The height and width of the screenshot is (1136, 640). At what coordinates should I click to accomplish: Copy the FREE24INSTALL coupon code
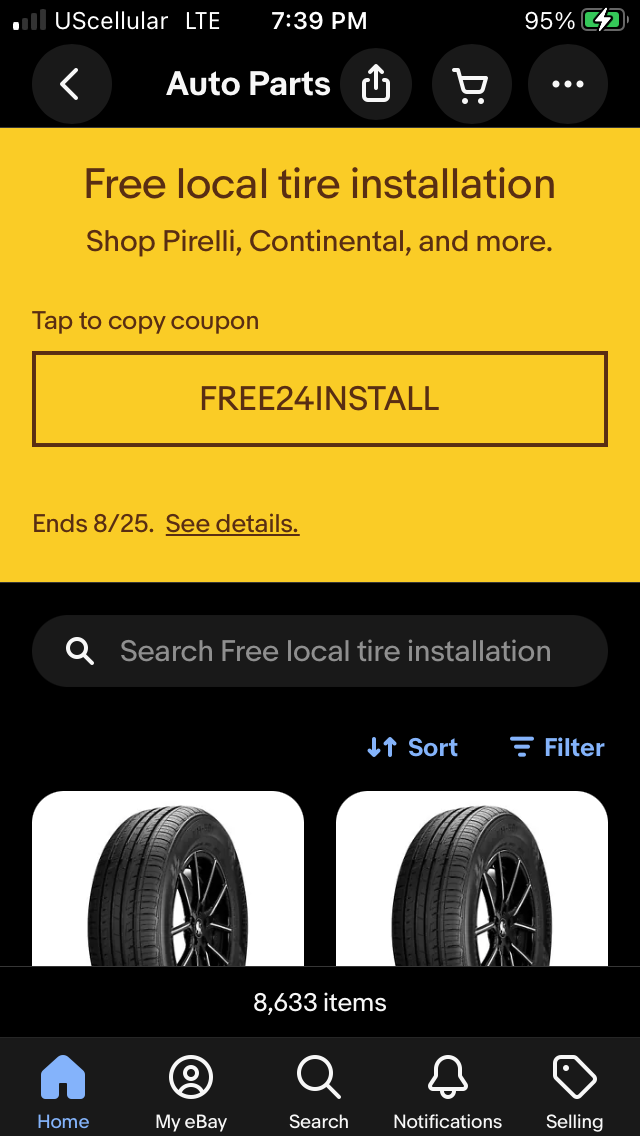[x=320, y=399]
